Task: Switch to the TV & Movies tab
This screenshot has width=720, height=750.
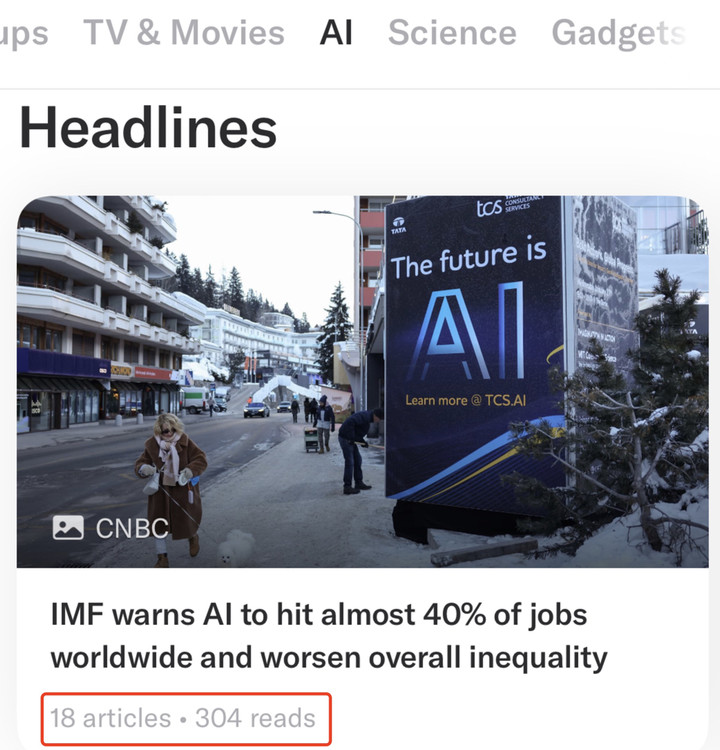Action: (184, 33)
